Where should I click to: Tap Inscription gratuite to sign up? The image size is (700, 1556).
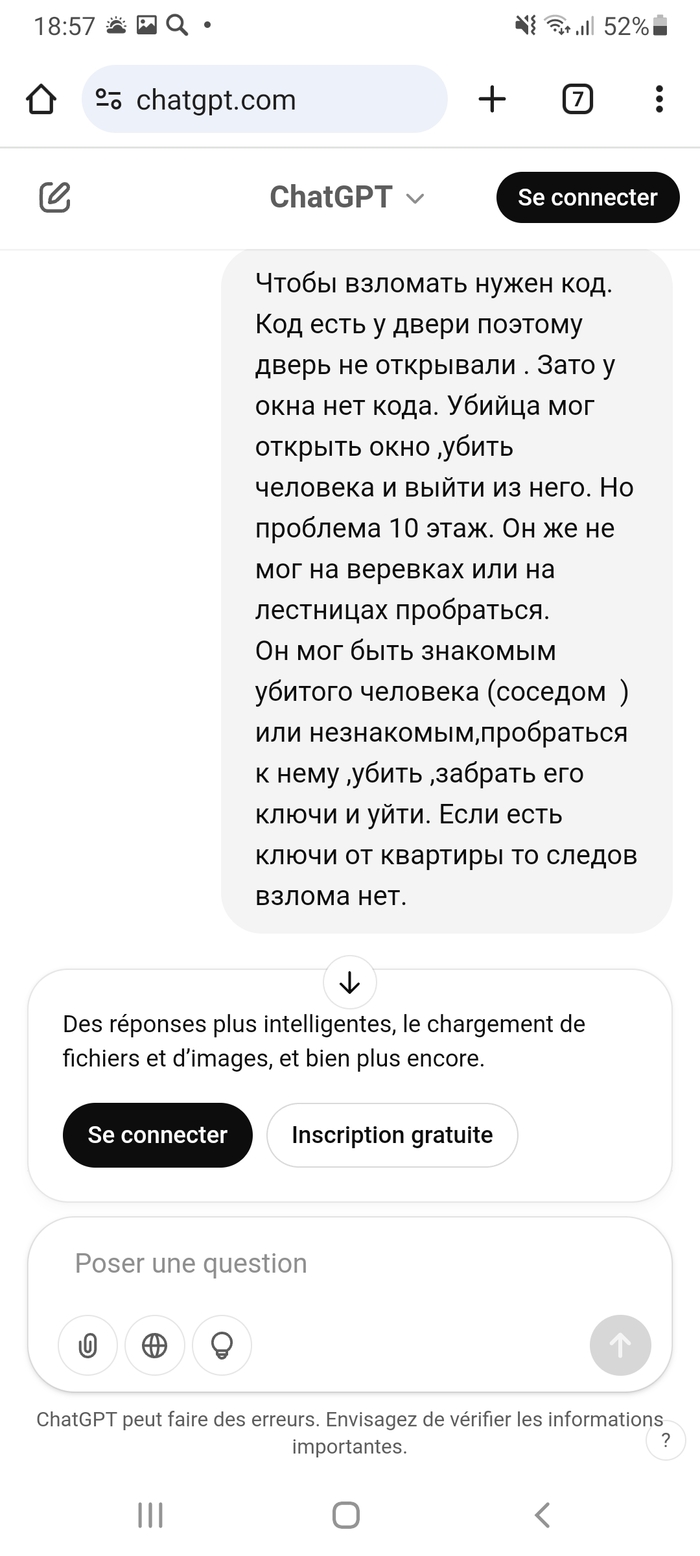(392, 1135)
